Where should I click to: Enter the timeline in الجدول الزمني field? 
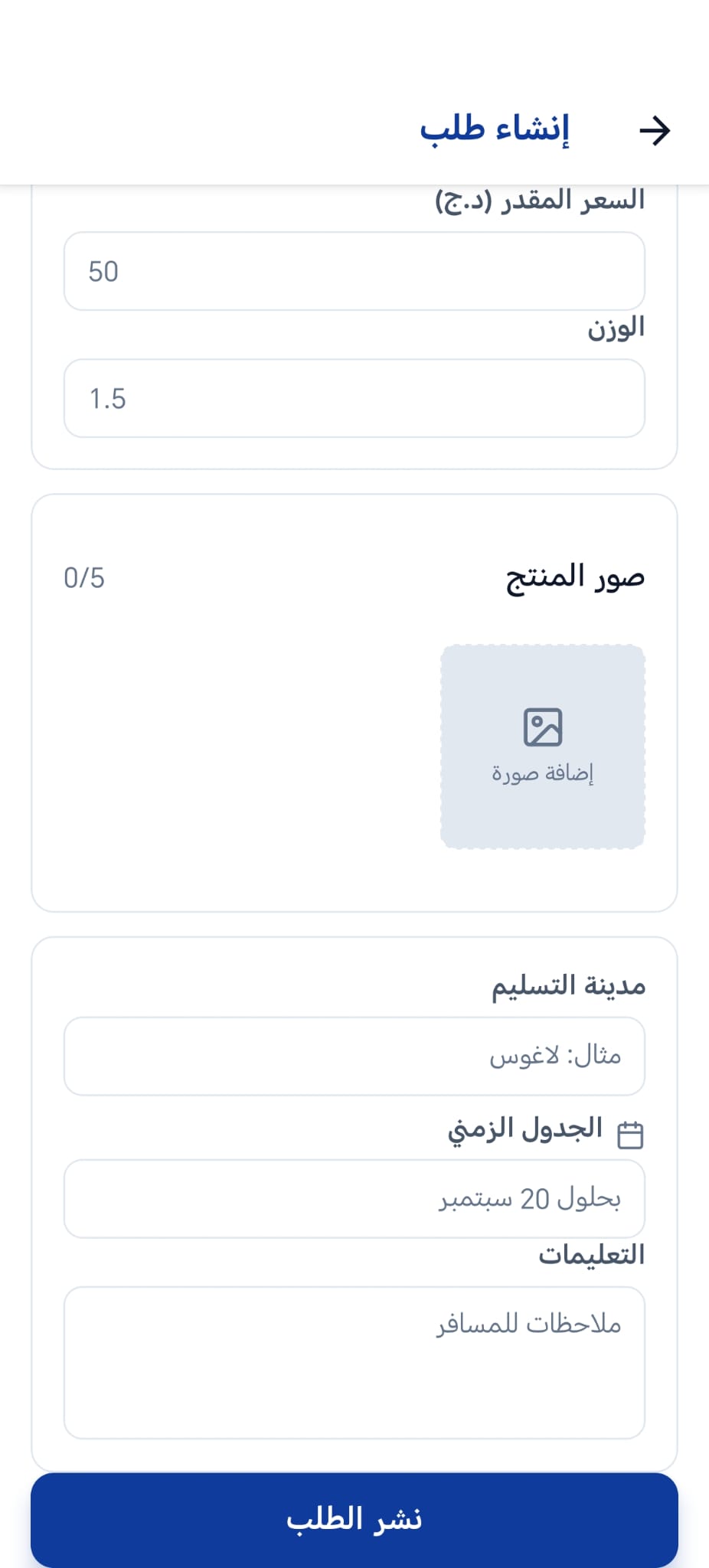click(x=354, y=1198)
